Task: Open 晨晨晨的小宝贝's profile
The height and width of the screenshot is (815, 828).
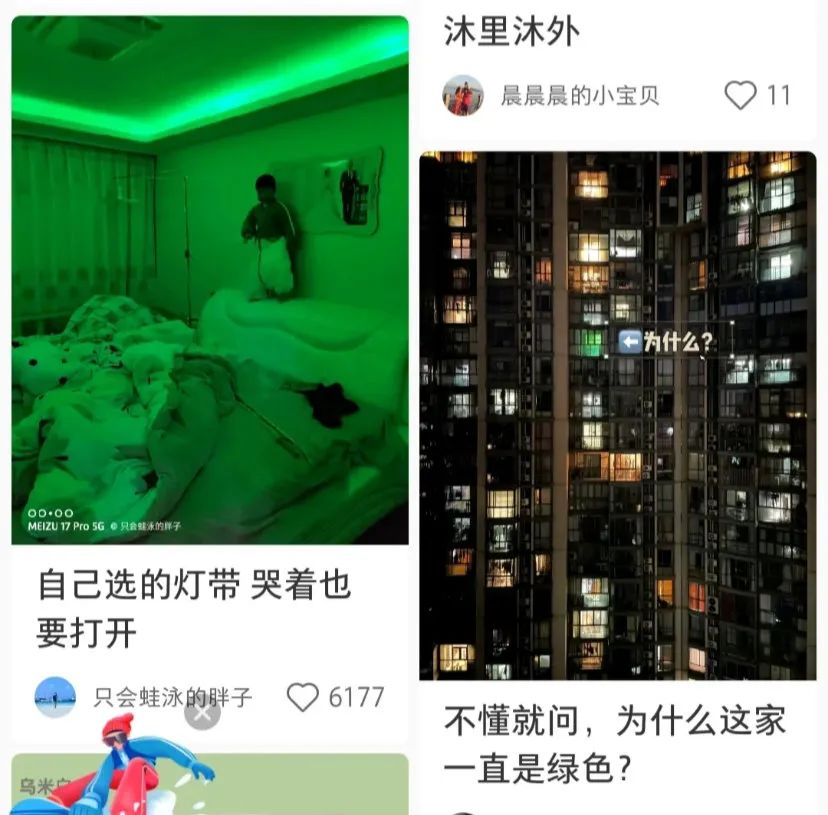Action: click(x=463, y=95)
